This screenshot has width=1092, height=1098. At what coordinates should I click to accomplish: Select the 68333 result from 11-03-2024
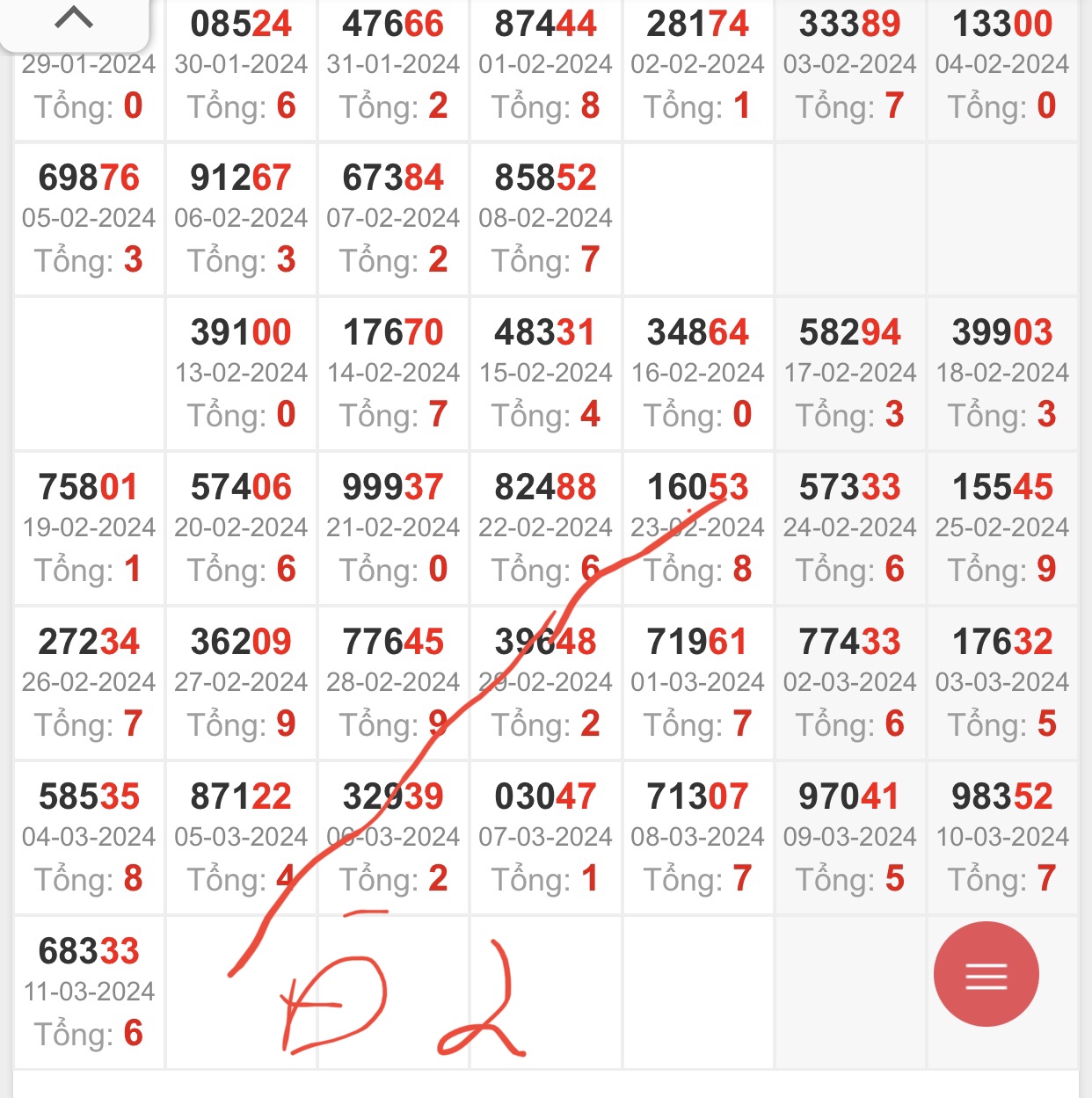click(88, 950)
